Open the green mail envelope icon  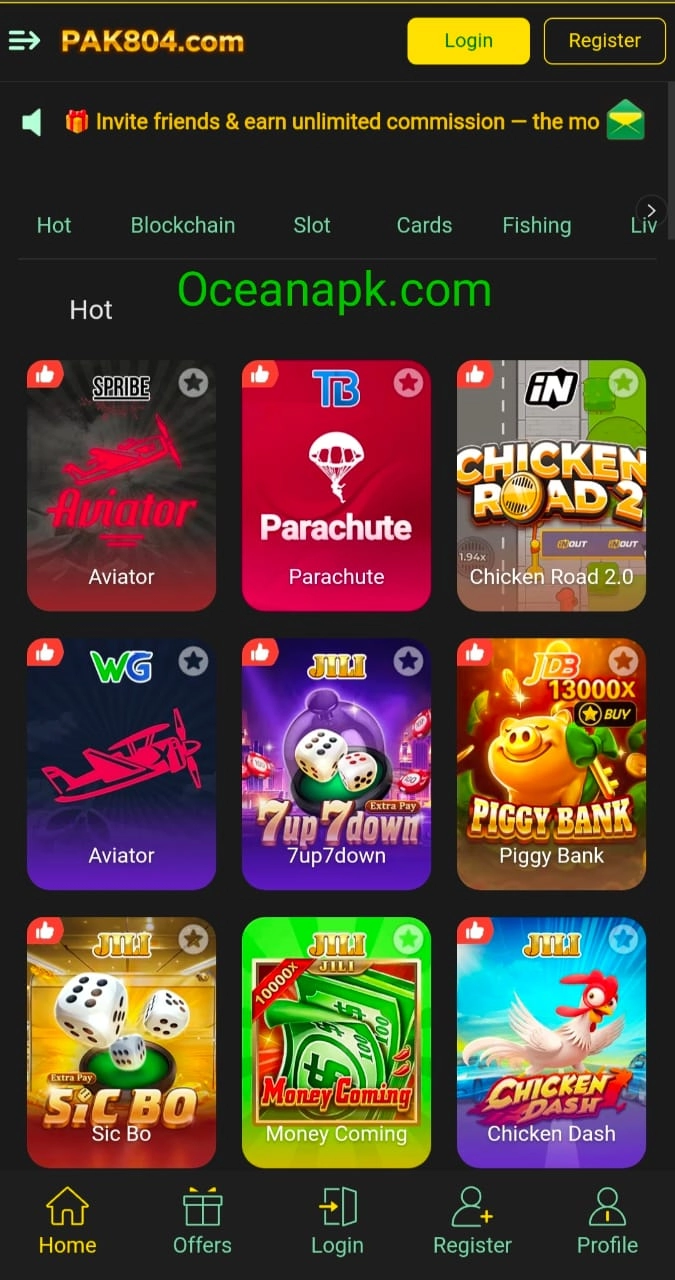pyautogui.click(x=626, y=121)
